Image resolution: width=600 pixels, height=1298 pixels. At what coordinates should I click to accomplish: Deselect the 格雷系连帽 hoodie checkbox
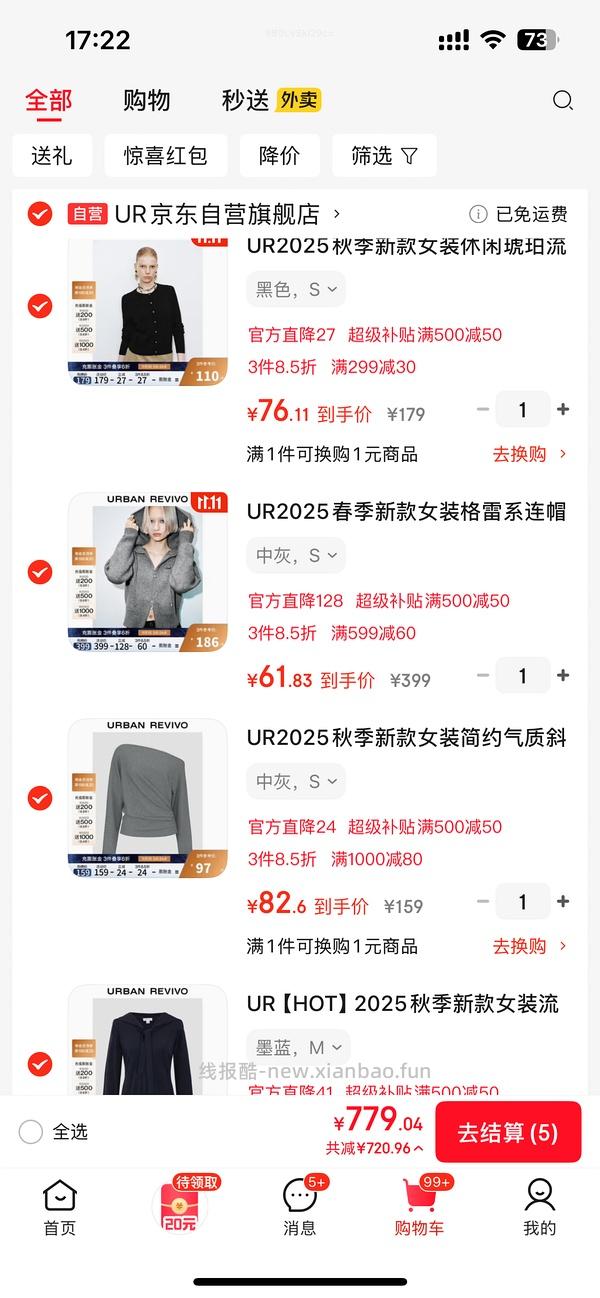pyautogui.click(x=40, y=572)
